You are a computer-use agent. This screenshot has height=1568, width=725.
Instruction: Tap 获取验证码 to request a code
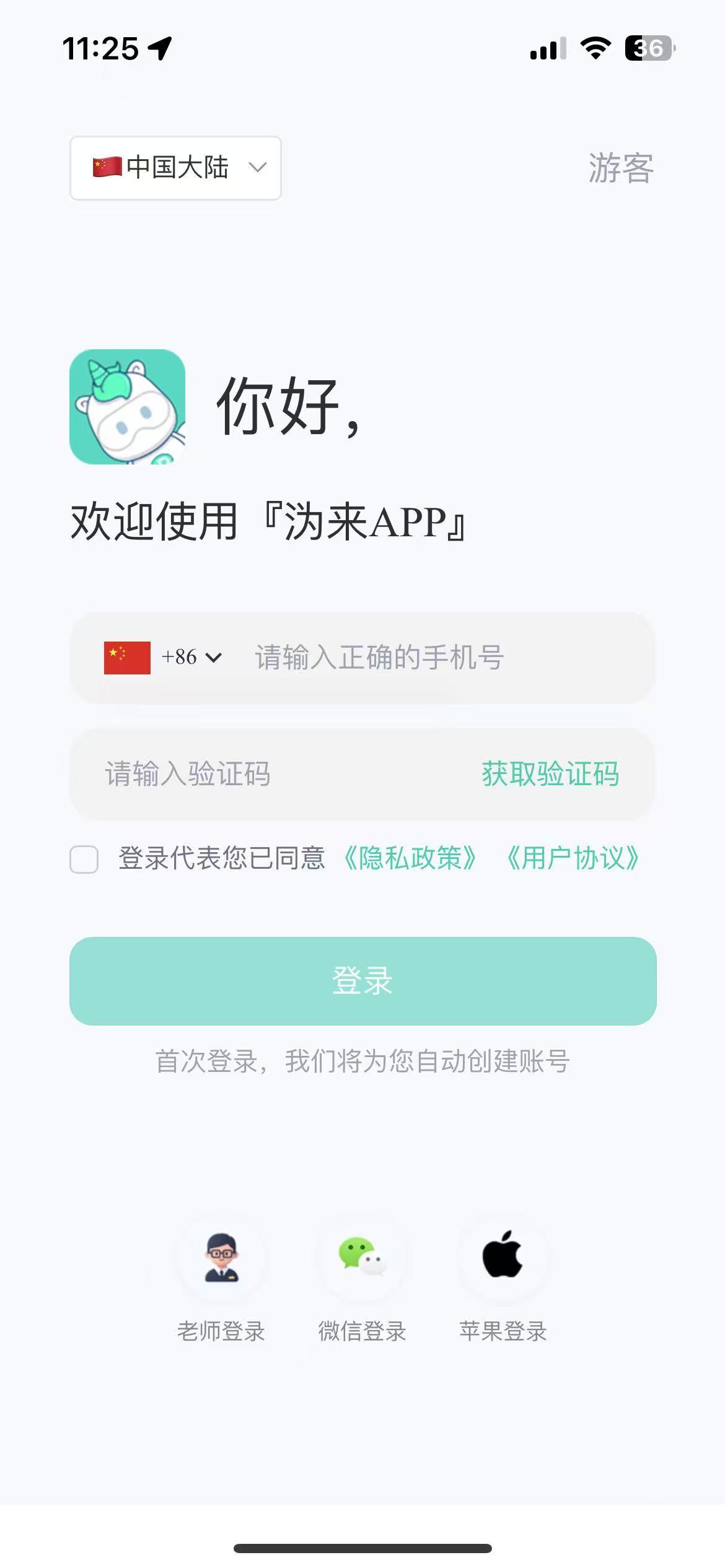click(x=549, y=774)
